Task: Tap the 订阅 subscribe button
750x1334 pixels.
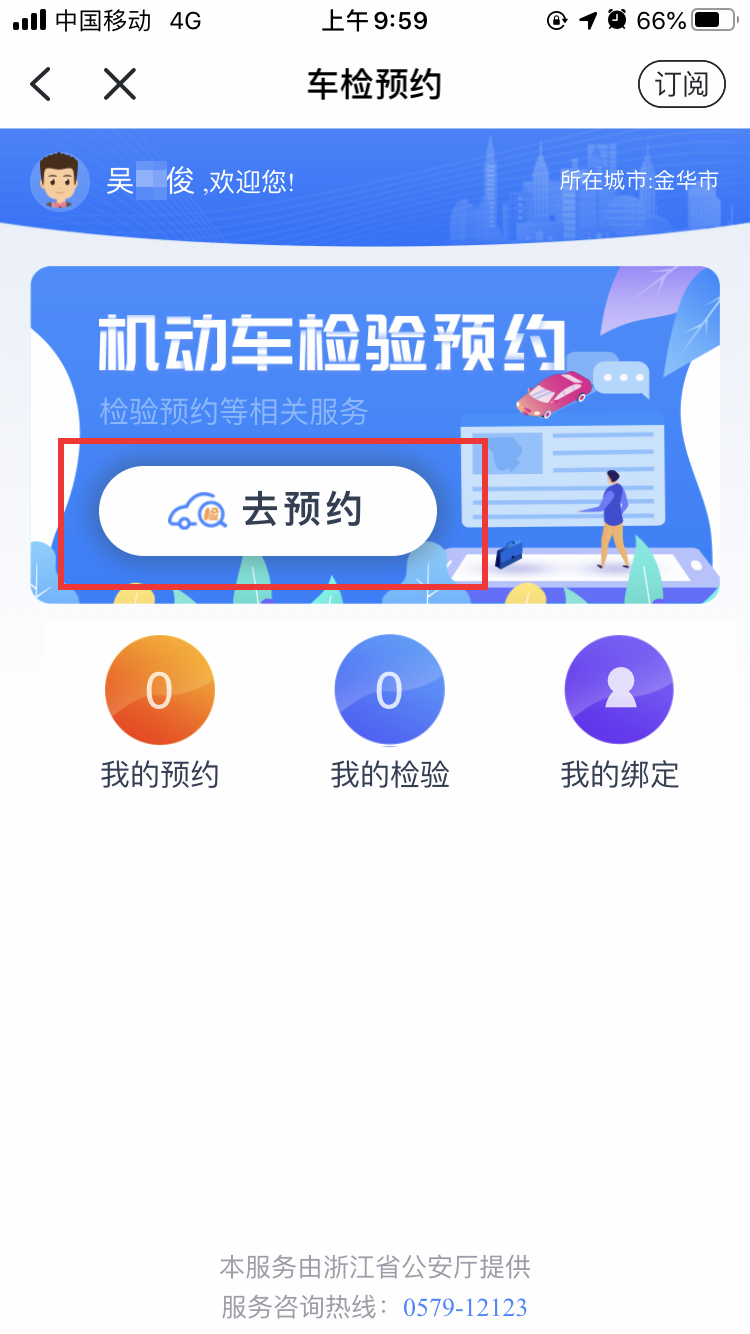Action: click(x=681, y=85)
